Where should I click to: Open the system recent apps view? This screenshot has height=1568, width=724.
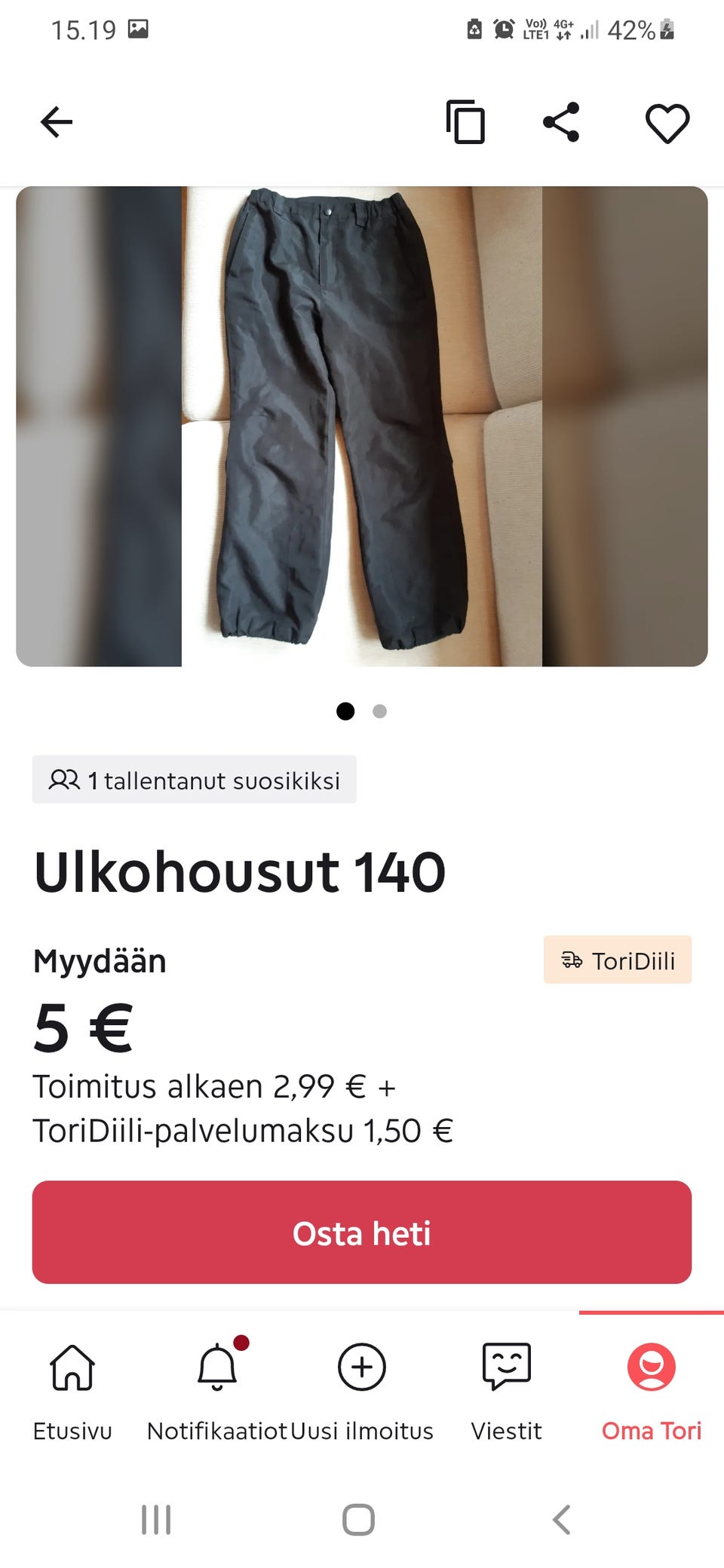point(156,1520)
